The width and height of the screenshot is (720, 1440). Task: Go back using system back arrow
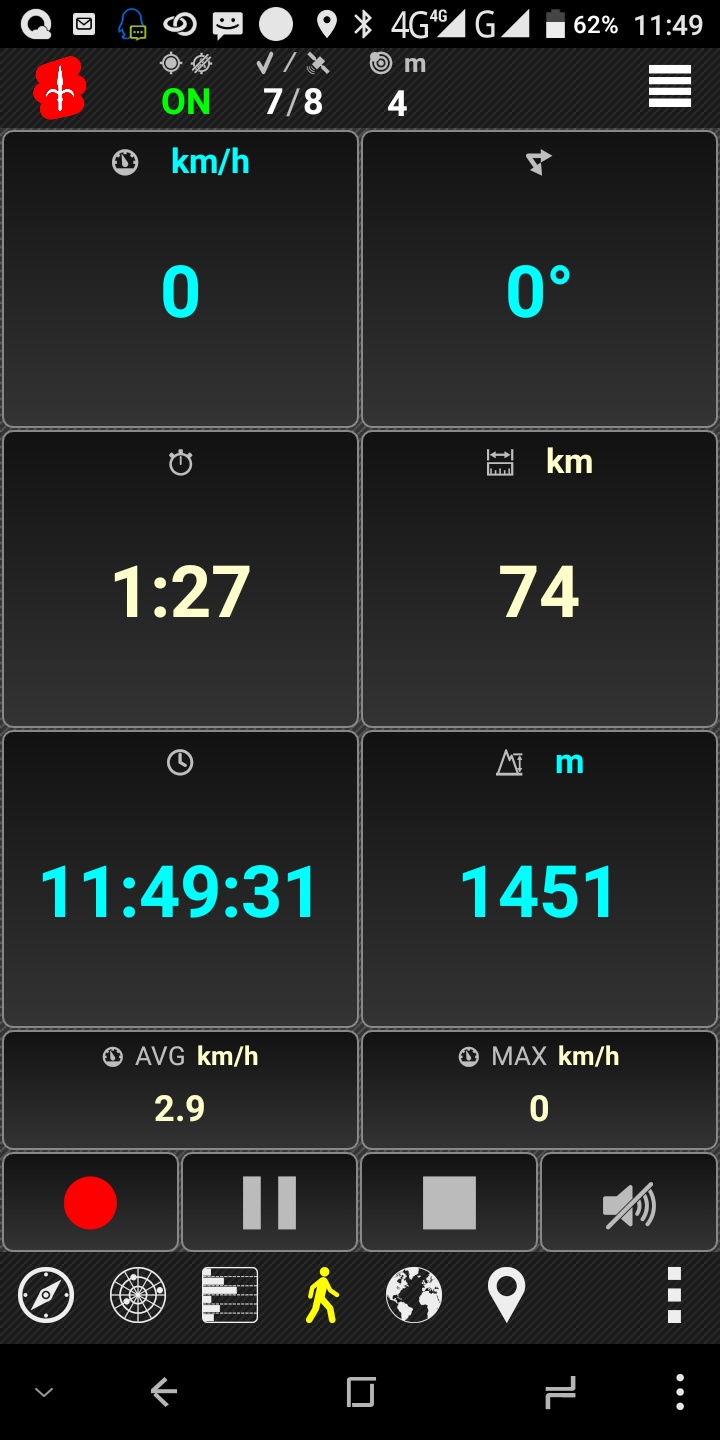coord(164,1391)
